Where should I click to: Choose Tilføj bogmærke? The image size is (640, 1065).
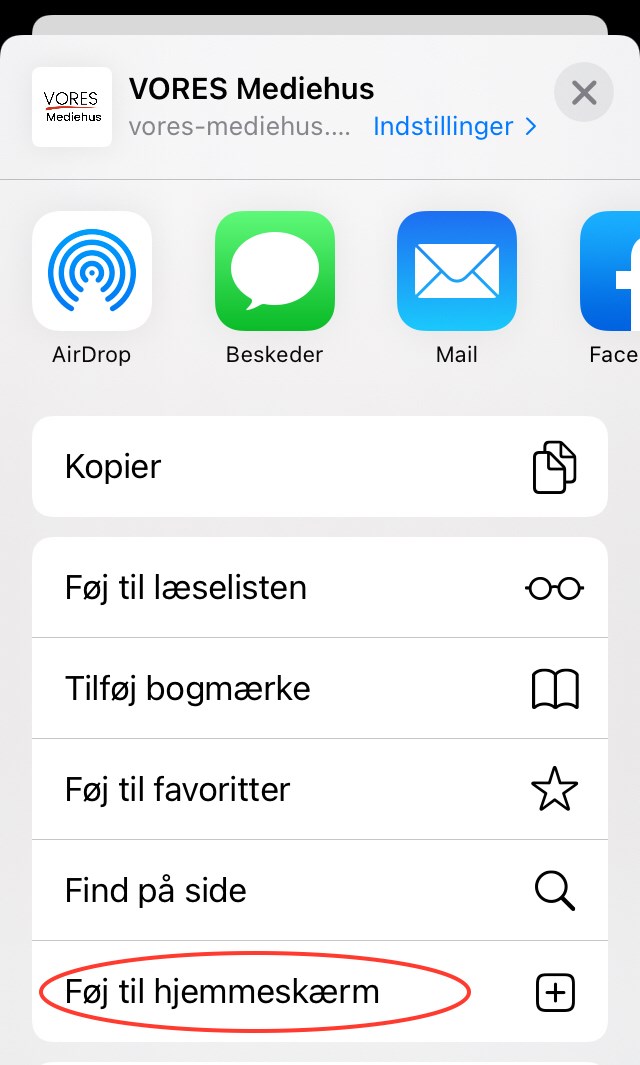click(320, 688)
